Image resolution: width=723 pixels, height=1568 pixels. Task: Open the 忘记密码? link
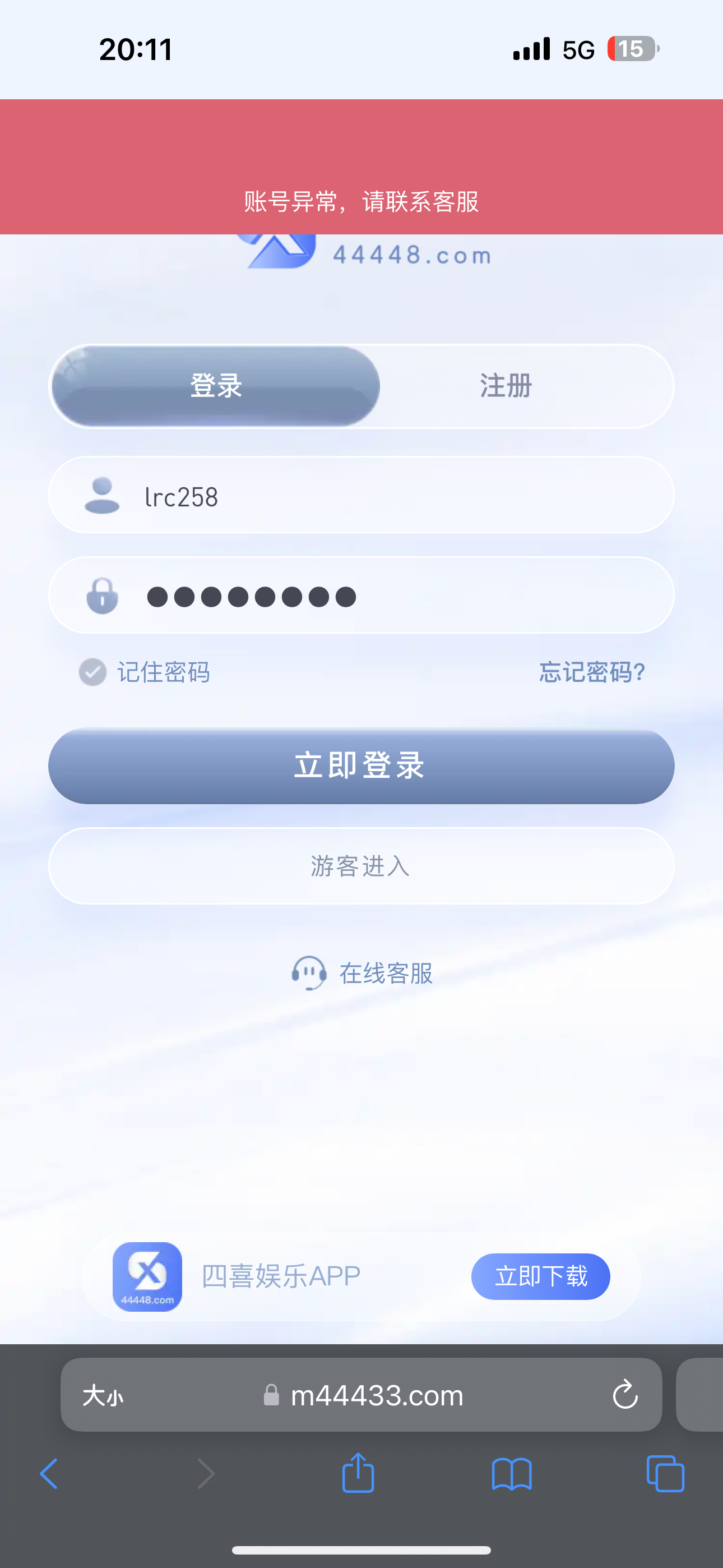click(x=591, y=672)
